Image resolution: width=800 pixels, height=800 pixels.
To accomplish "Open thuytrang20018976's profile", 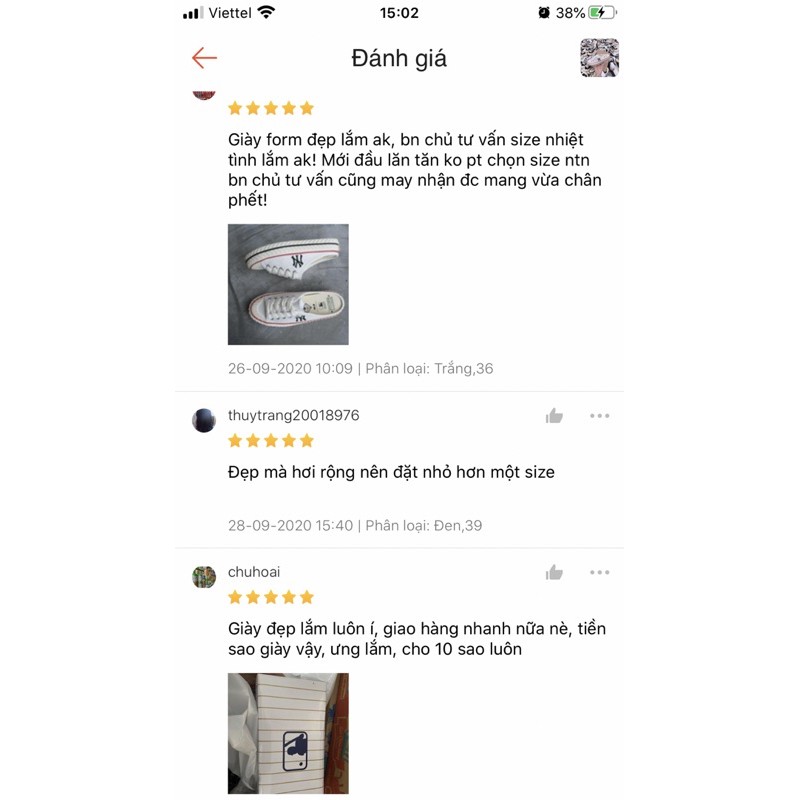I will (204, 419).
